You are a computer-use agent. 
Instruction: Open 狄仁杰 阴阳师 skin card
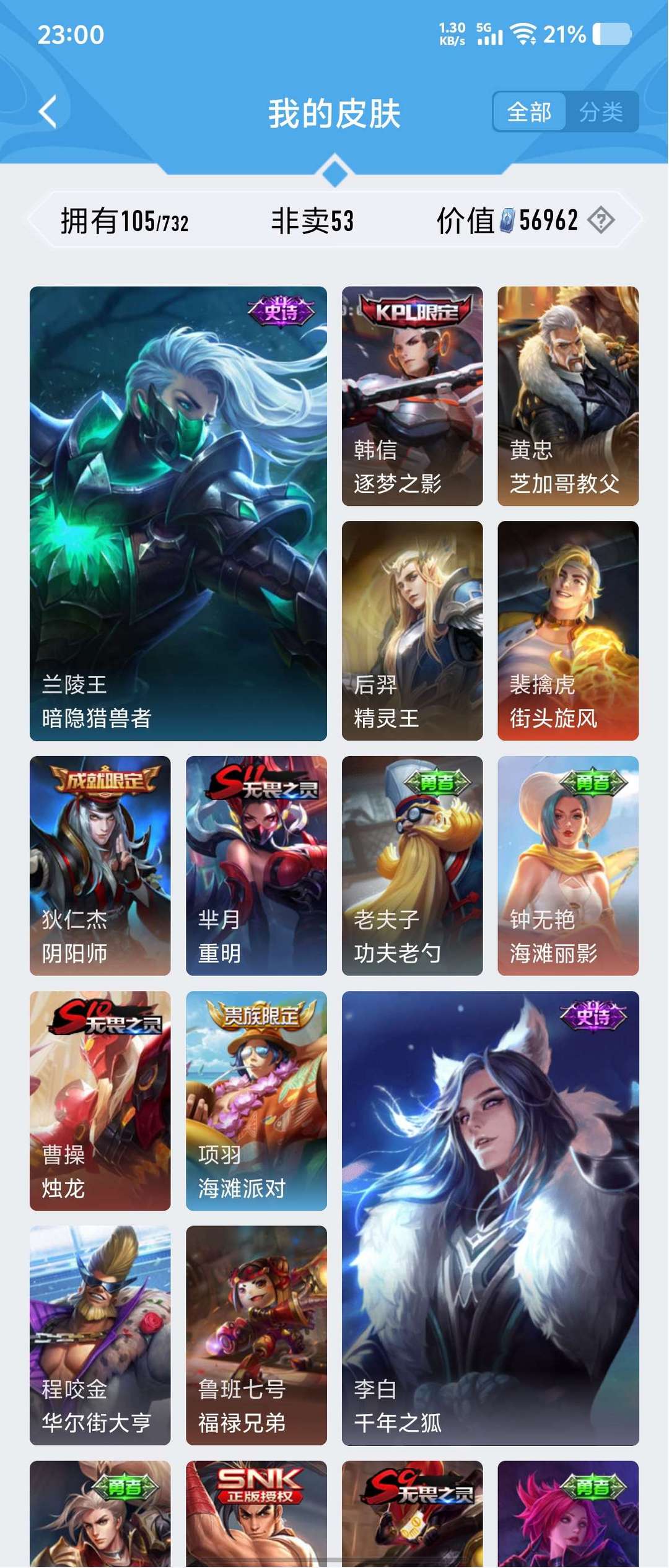(100, 865)
